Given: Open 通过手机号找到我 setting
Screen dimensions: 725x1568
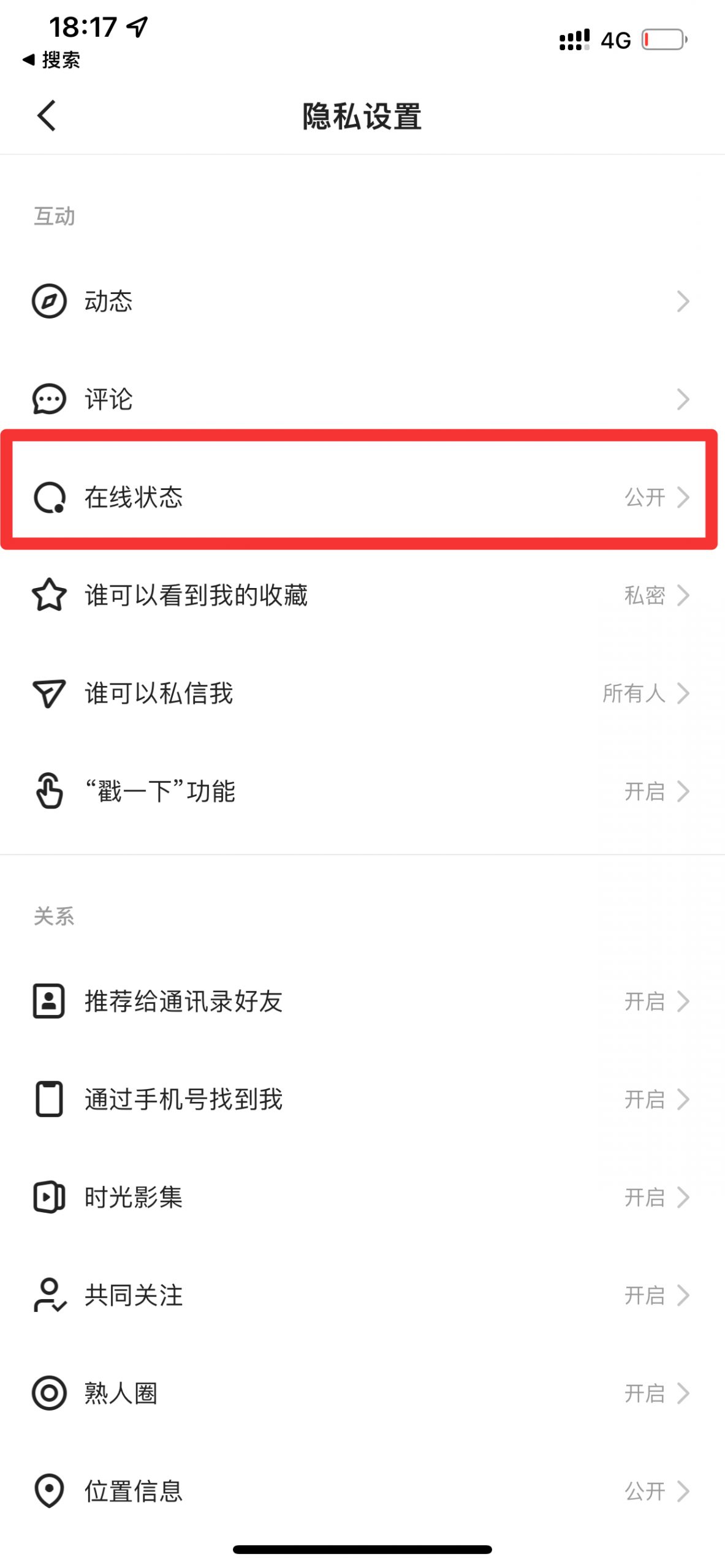Looking at the screenshot, I should (x=362, y=1099).
